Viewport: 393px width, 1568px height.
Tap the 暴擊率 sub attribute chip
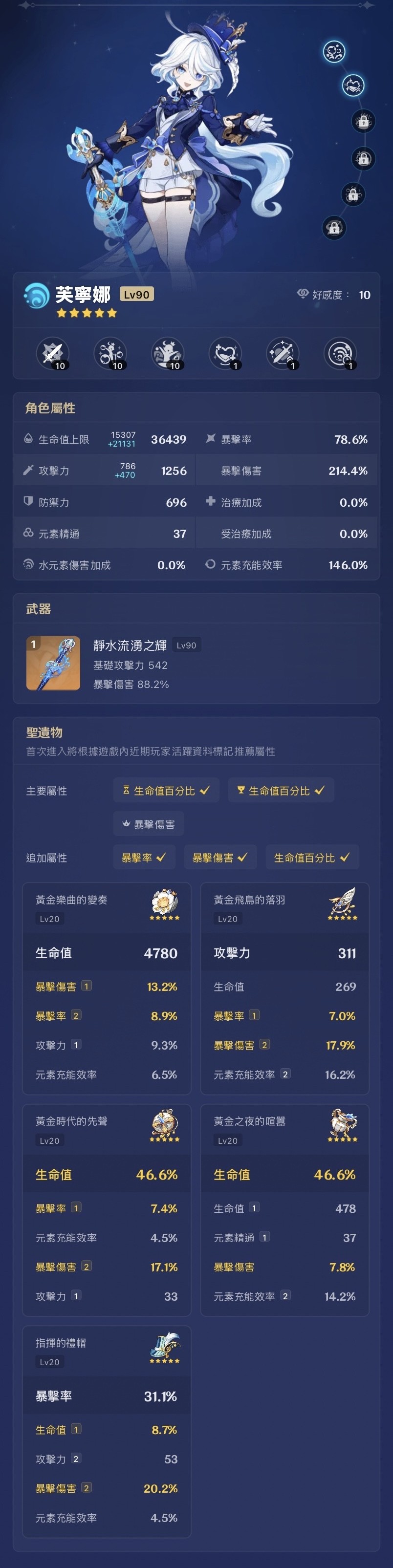click(144, 857)
